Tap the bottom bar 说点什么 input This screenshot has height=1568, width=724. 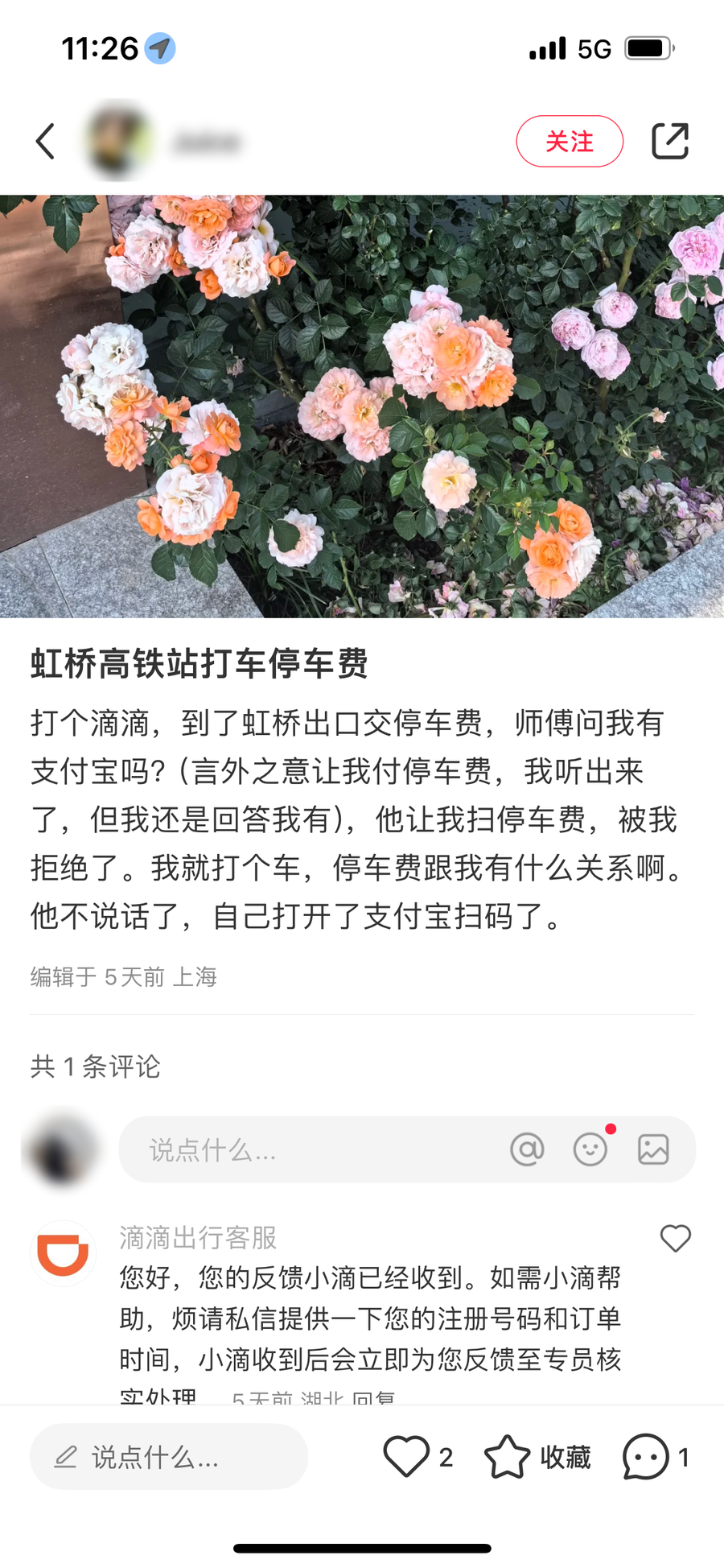(x=169, y=1456)
